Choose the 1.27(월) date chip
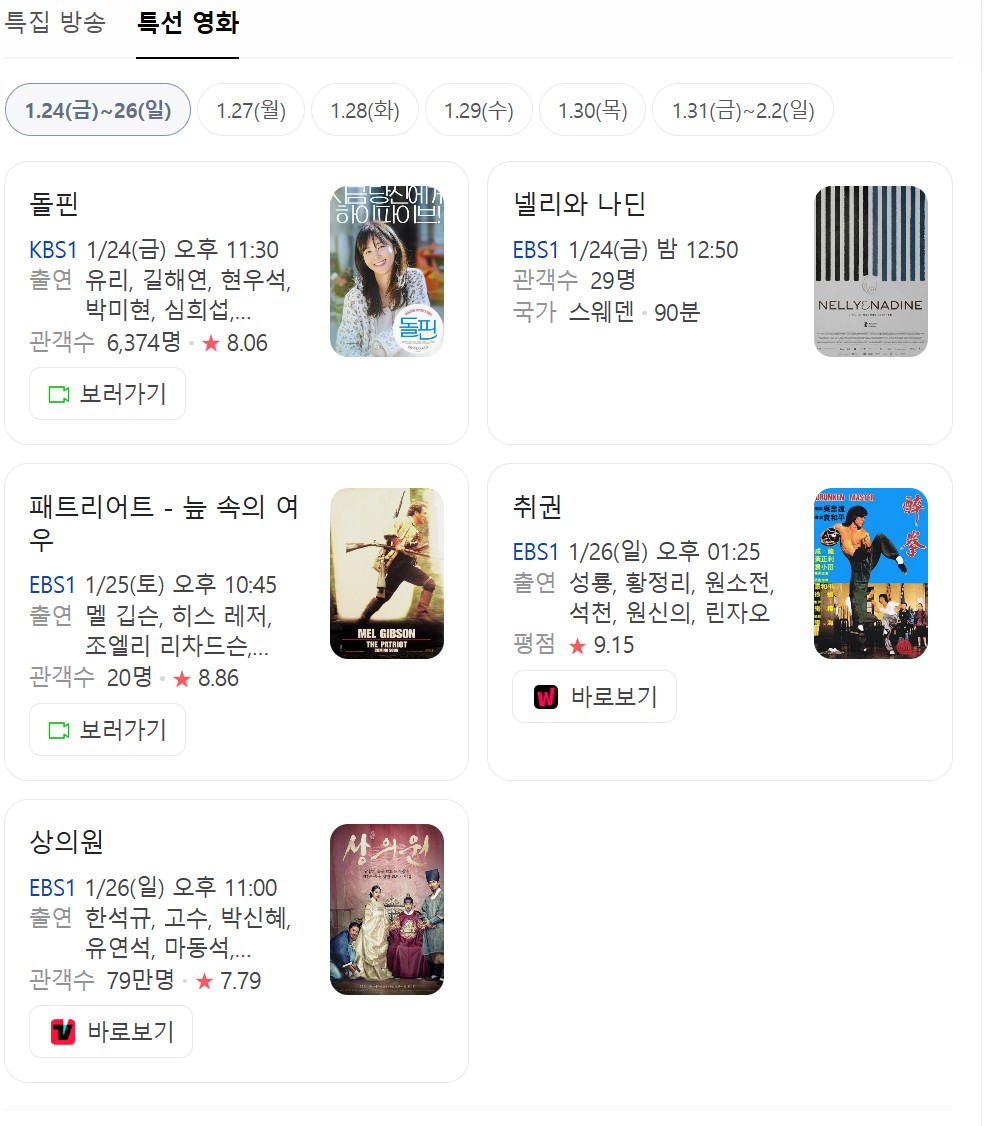 coord(251,110)
